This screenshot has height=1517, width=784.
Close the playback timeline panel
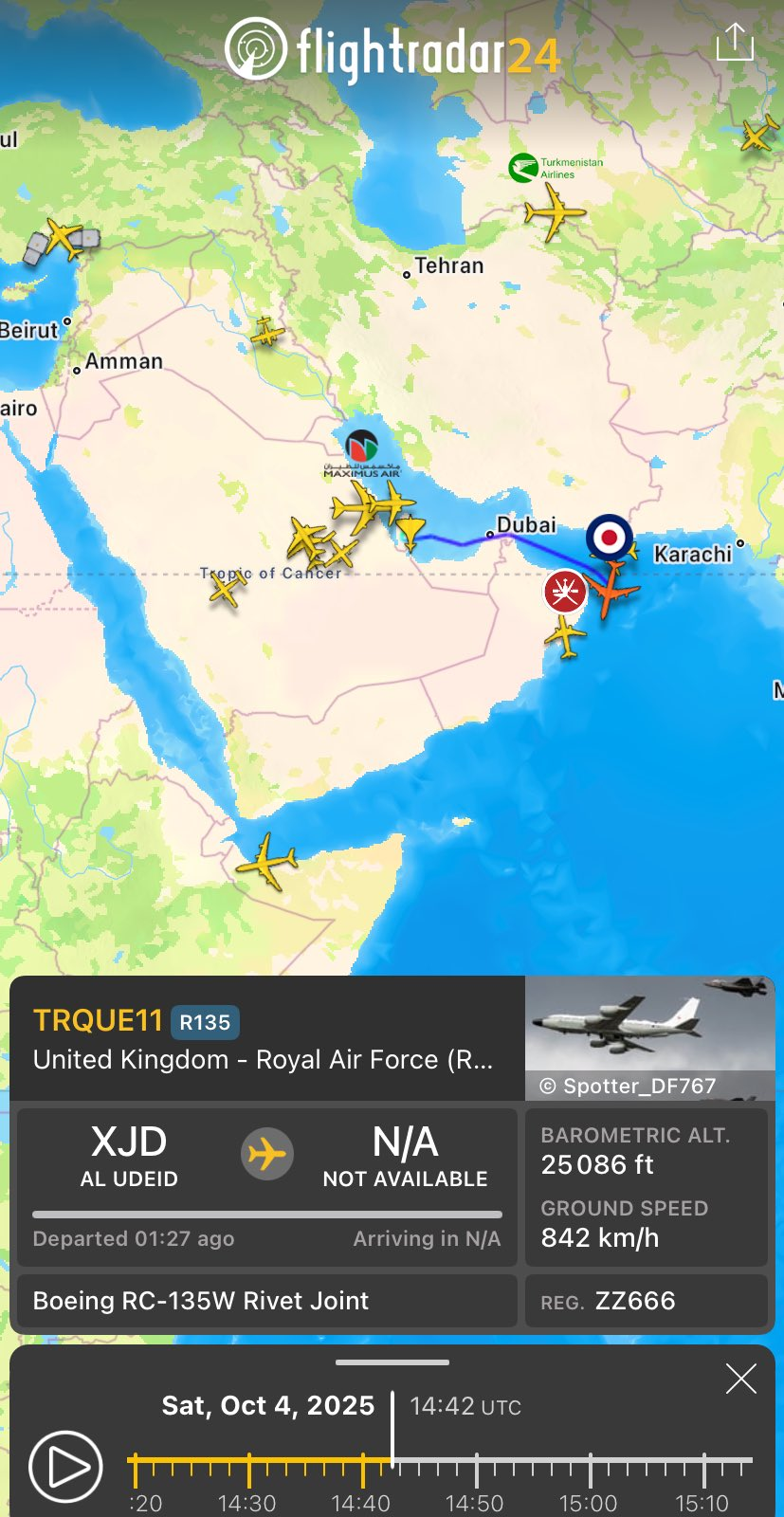740,1378
